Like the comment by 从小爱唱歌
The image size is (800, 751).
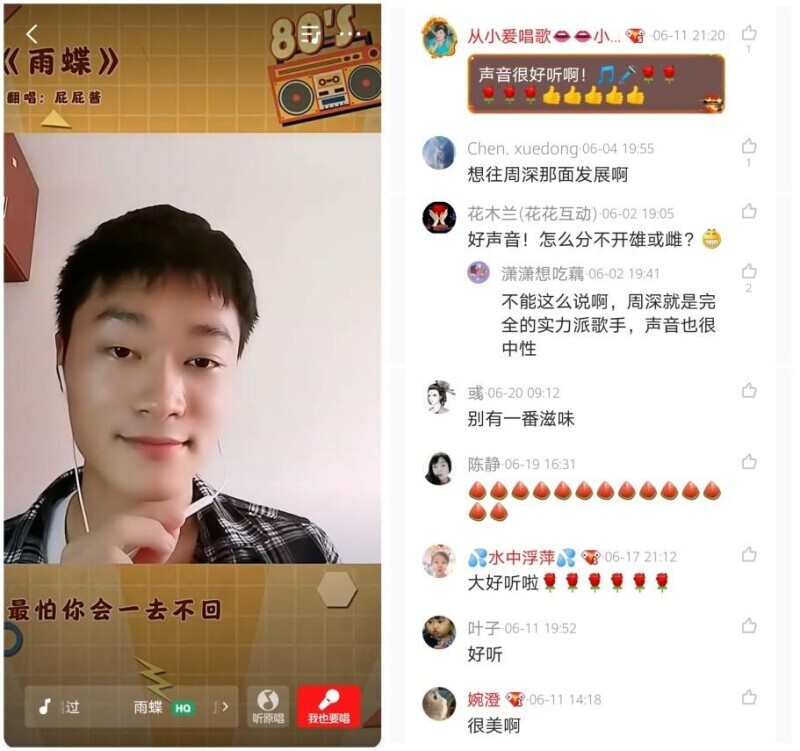[749, 34]
